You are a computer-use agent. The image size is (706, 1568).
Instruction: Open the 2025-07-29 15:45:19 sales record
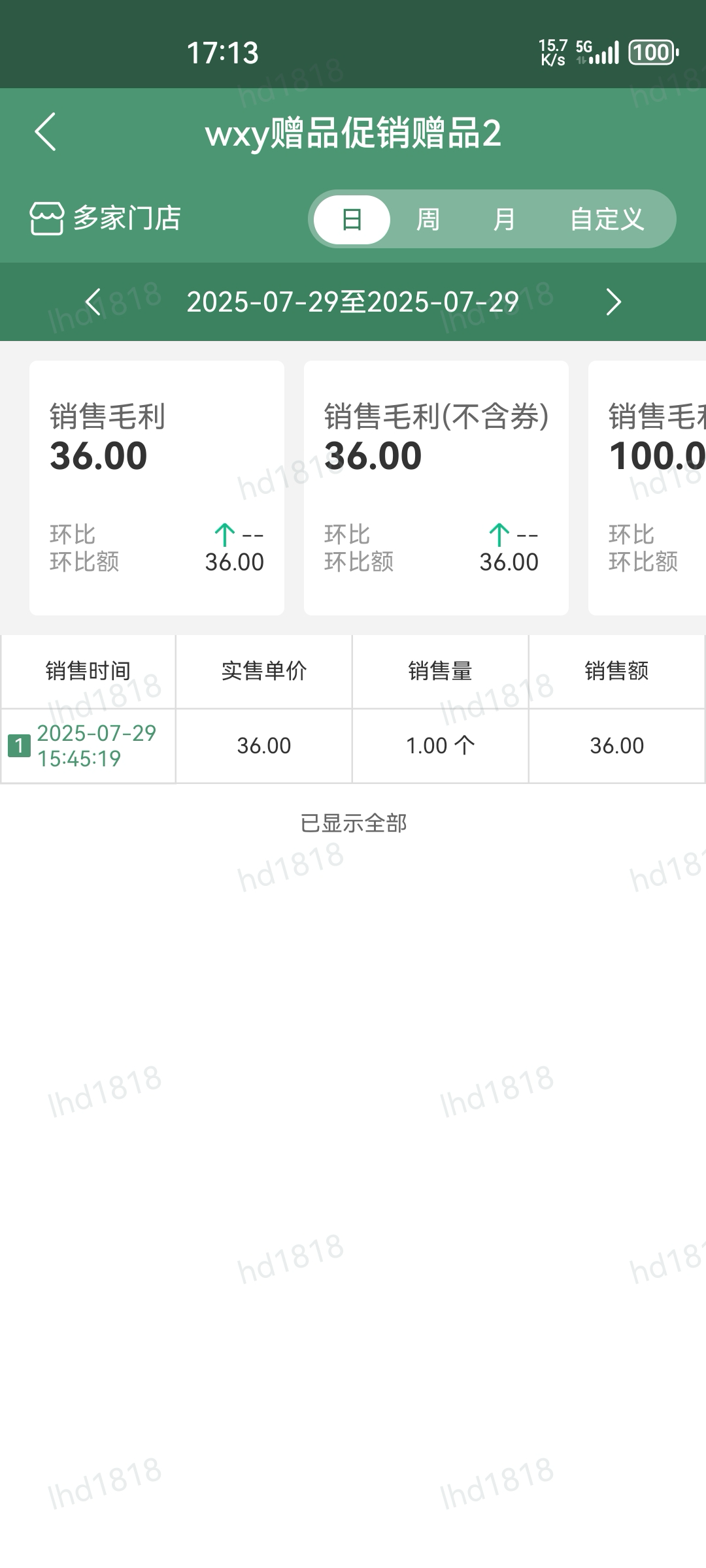point(353,745)
